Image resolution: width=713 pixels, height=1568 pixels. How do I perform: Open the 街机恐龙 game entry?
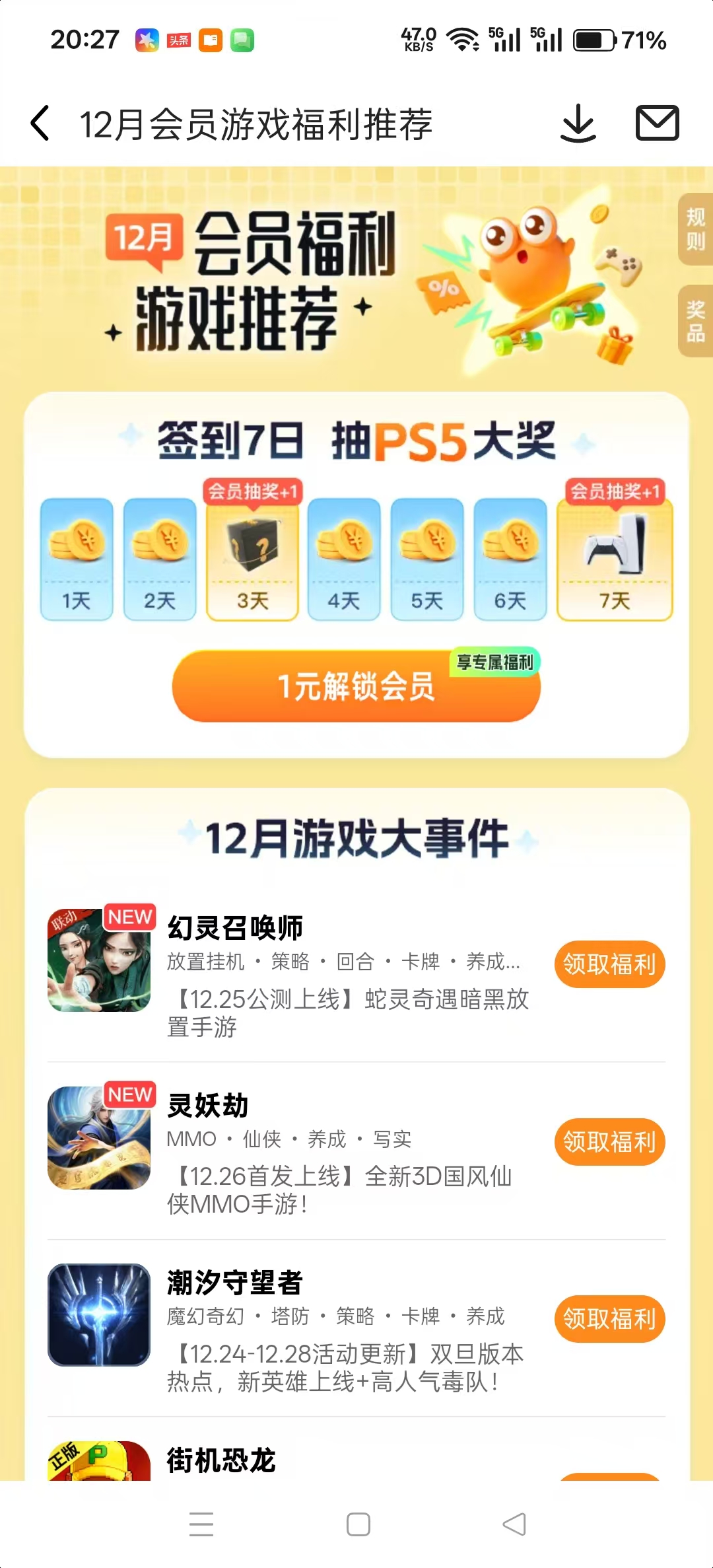pos(221,1460)
